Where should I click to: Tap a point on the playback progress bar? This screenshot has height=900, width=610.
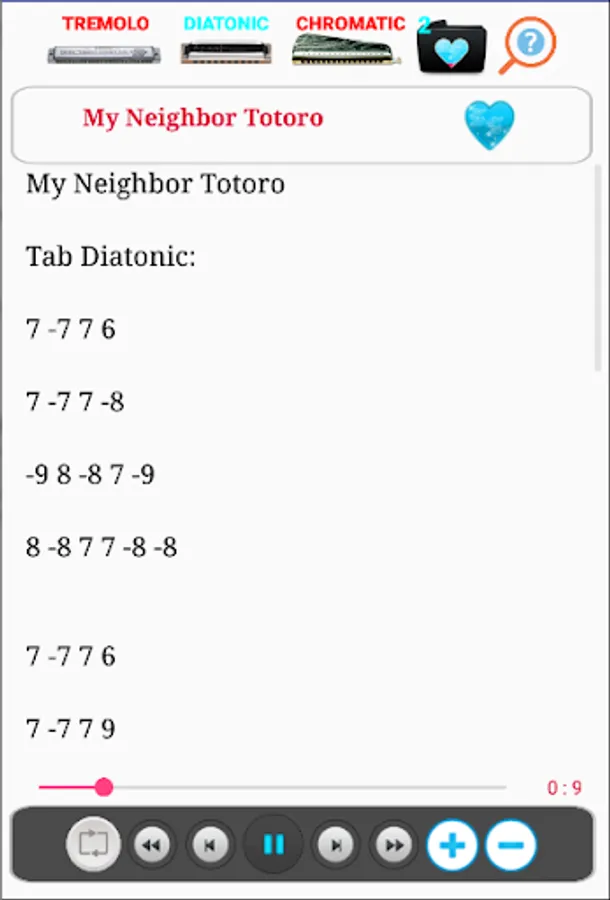point(300,788)
